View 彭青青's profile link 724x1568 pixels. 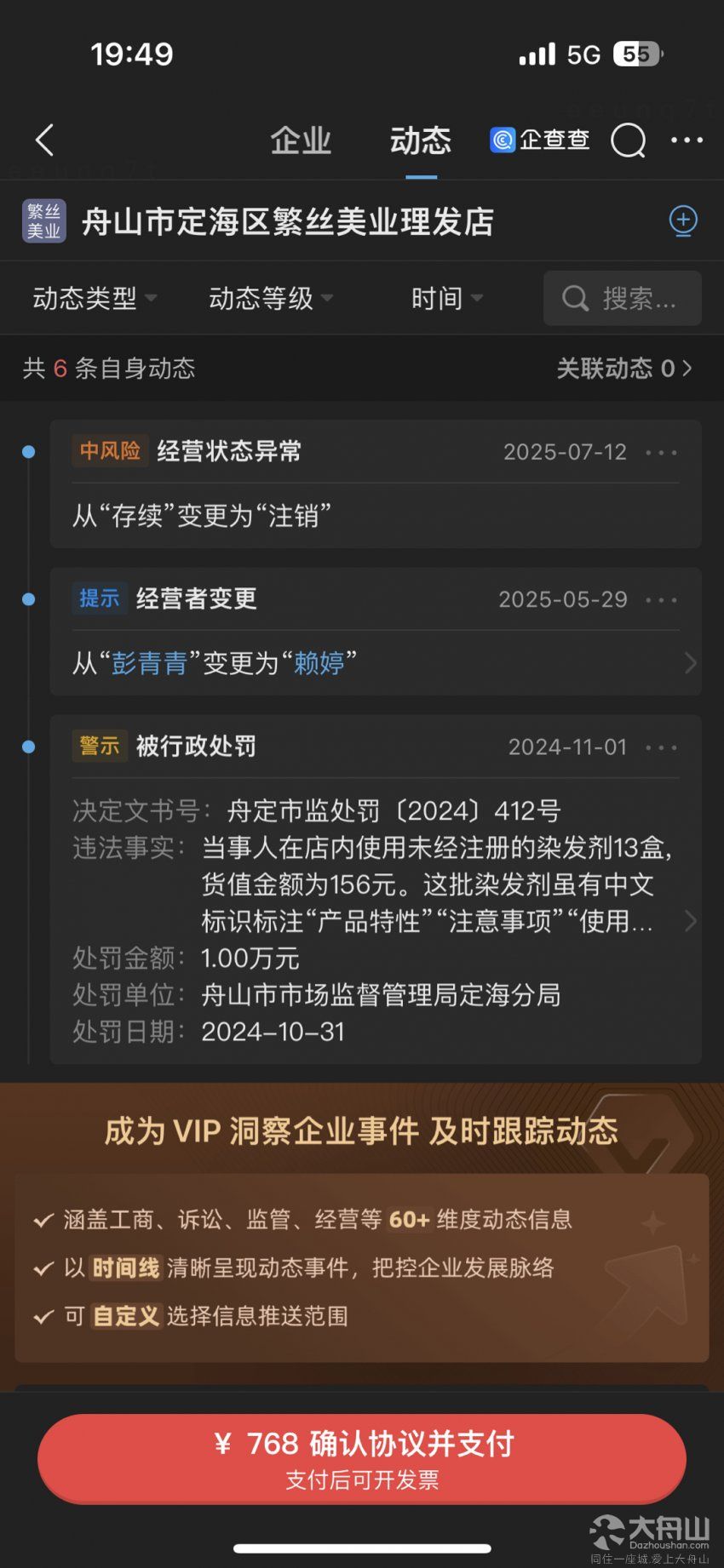(x=150, y=663)
